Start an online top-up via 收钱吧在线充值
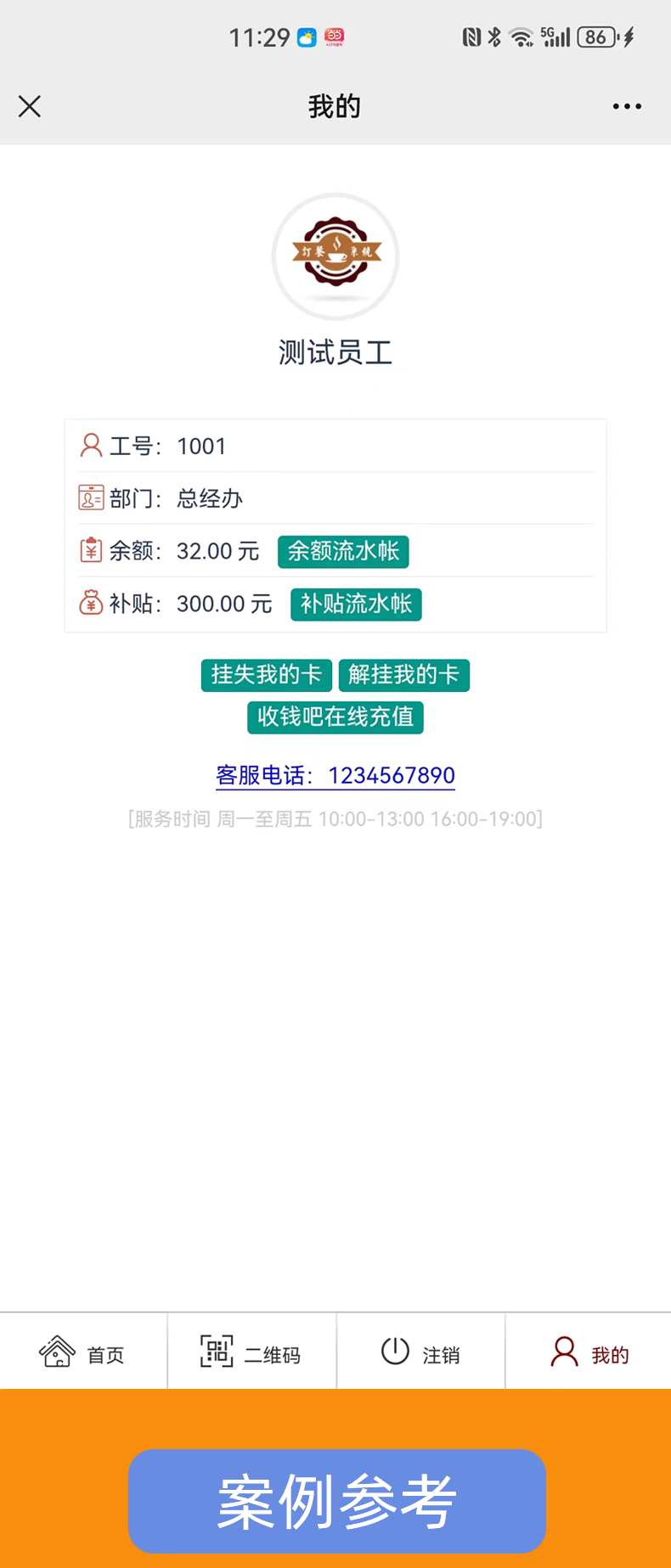Image resolution: width=671 pixels, height=1568 pixels. tap(335, 717)
